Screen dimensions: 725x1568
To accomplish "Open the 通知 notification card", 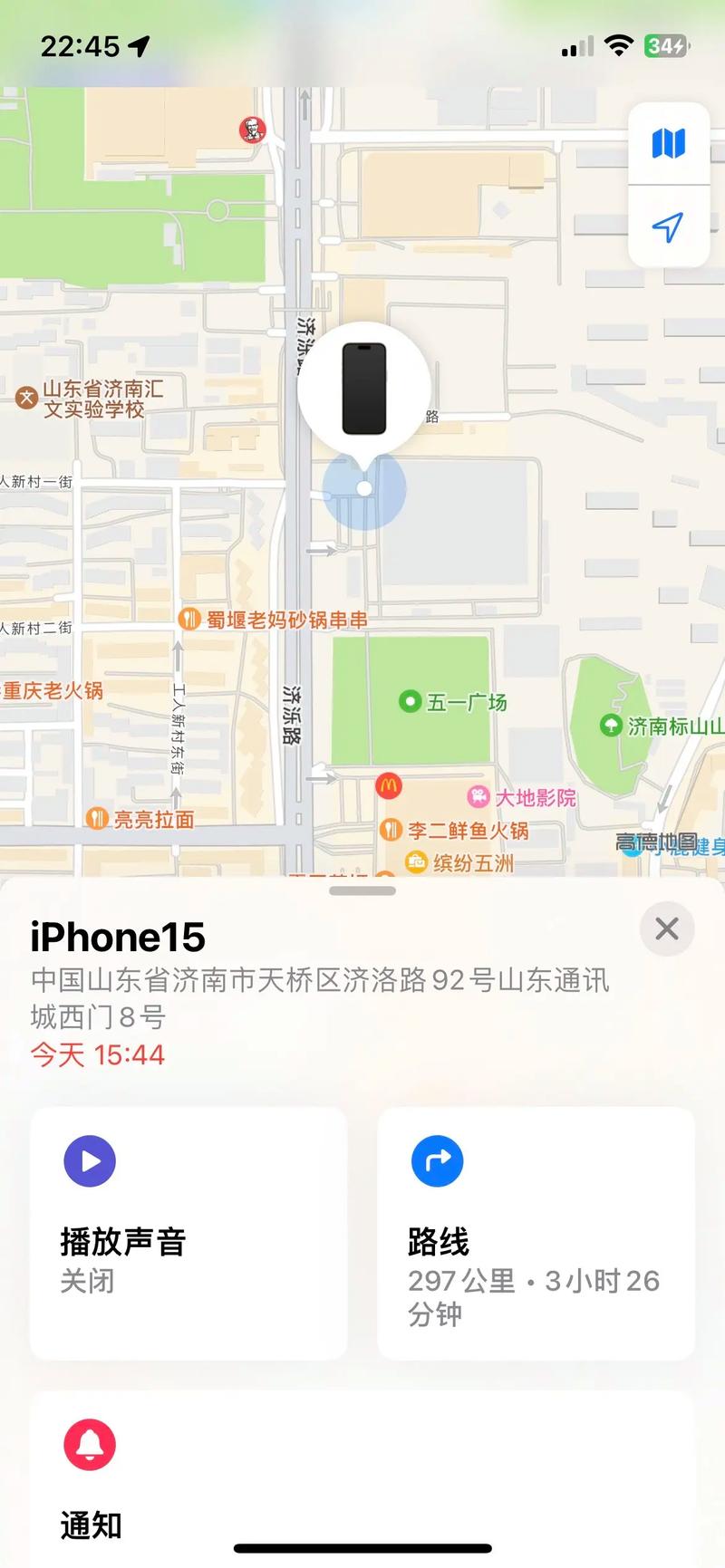I will click(x=362, y=1477).
